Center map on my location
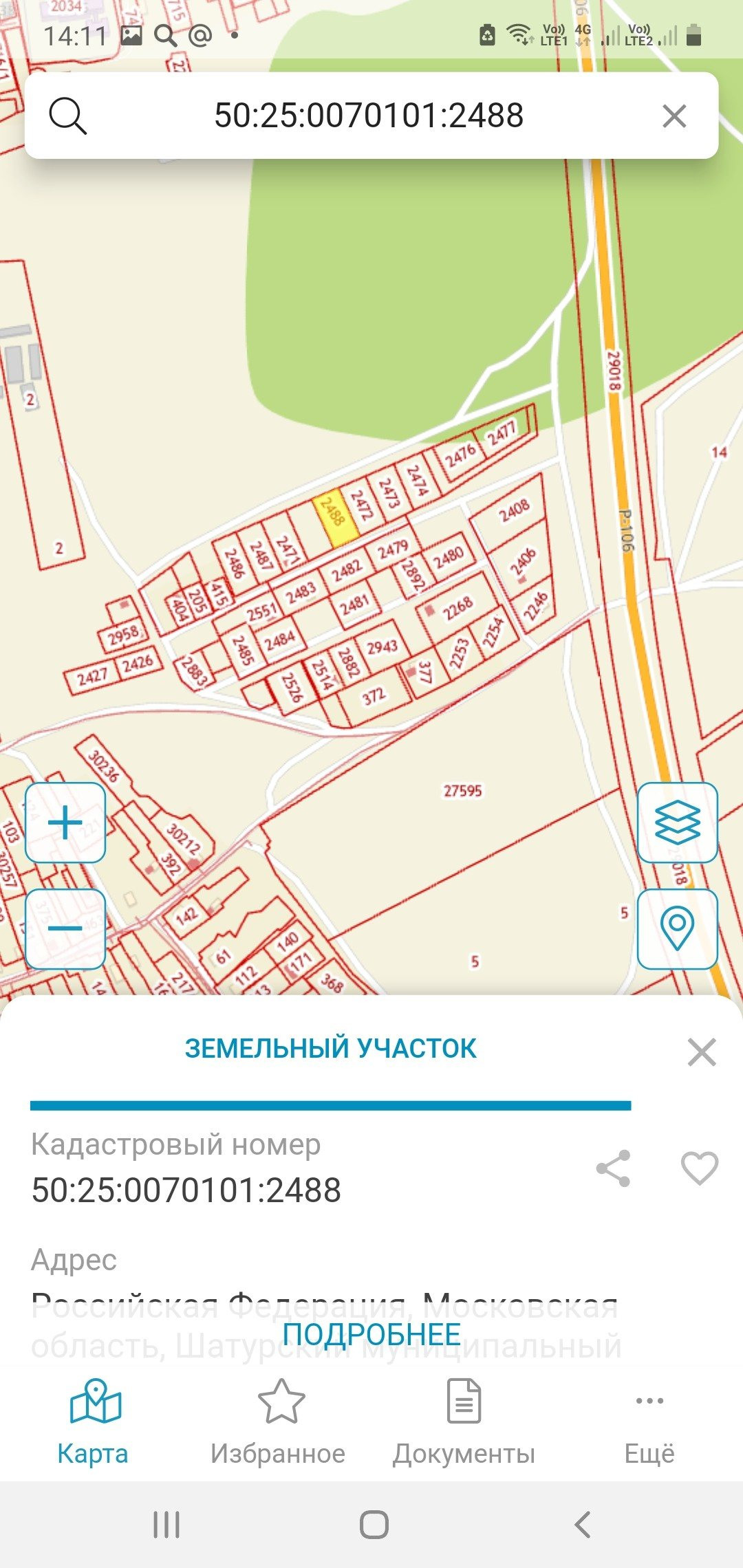 (678, 928)
